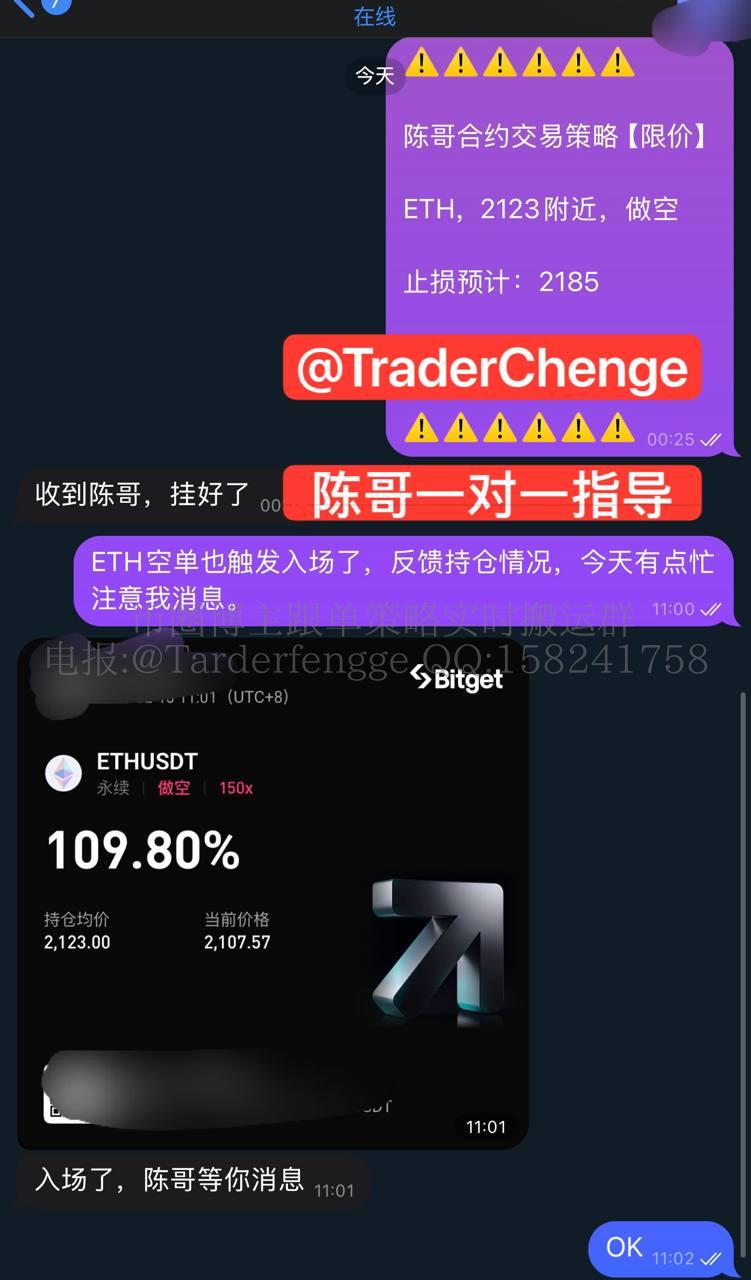Open the contact's profile avatar
The width and height of the screenshot is (751, 1280).
tap(703, 16)
